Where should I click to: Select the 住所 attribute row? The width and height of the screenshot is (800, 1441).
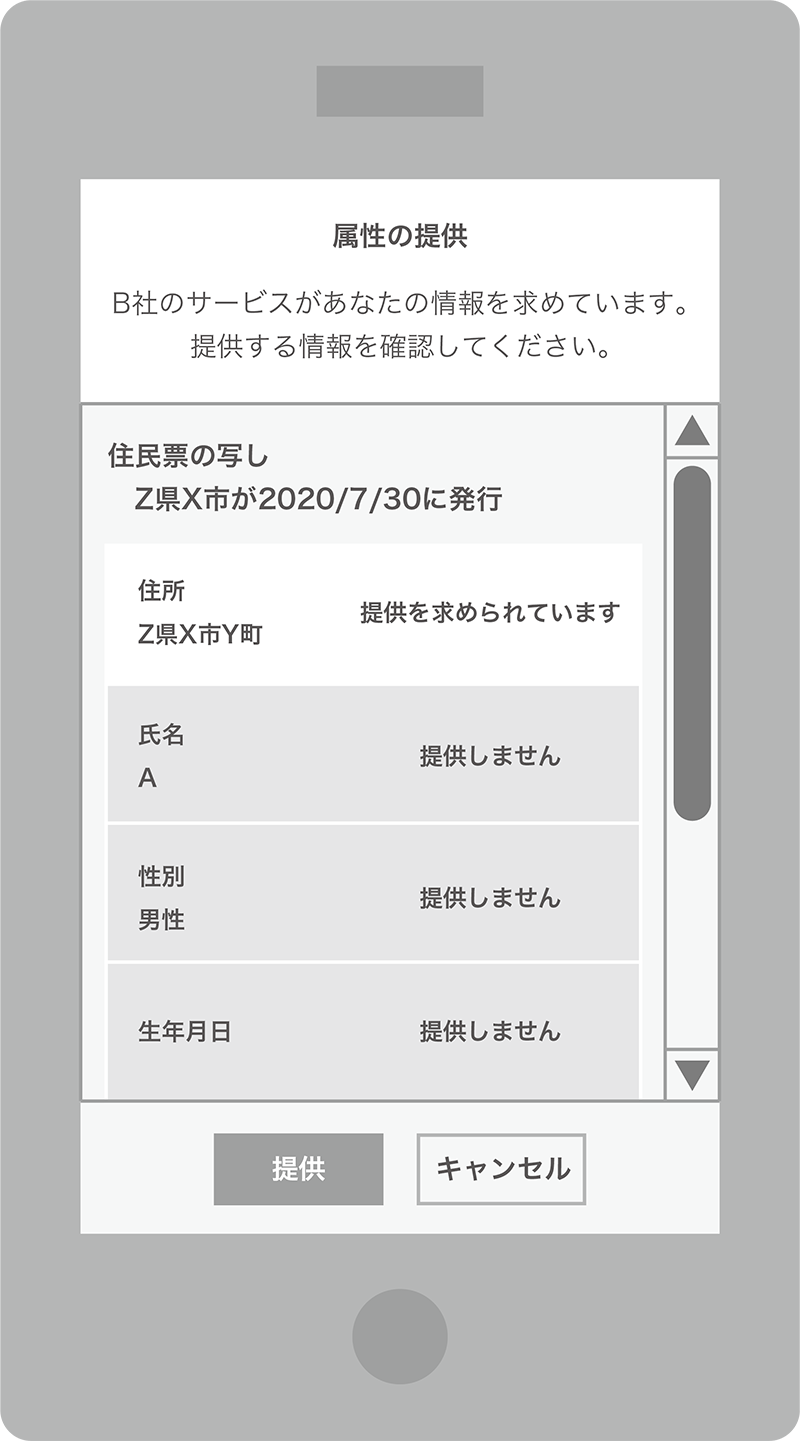tap(373, 613)
